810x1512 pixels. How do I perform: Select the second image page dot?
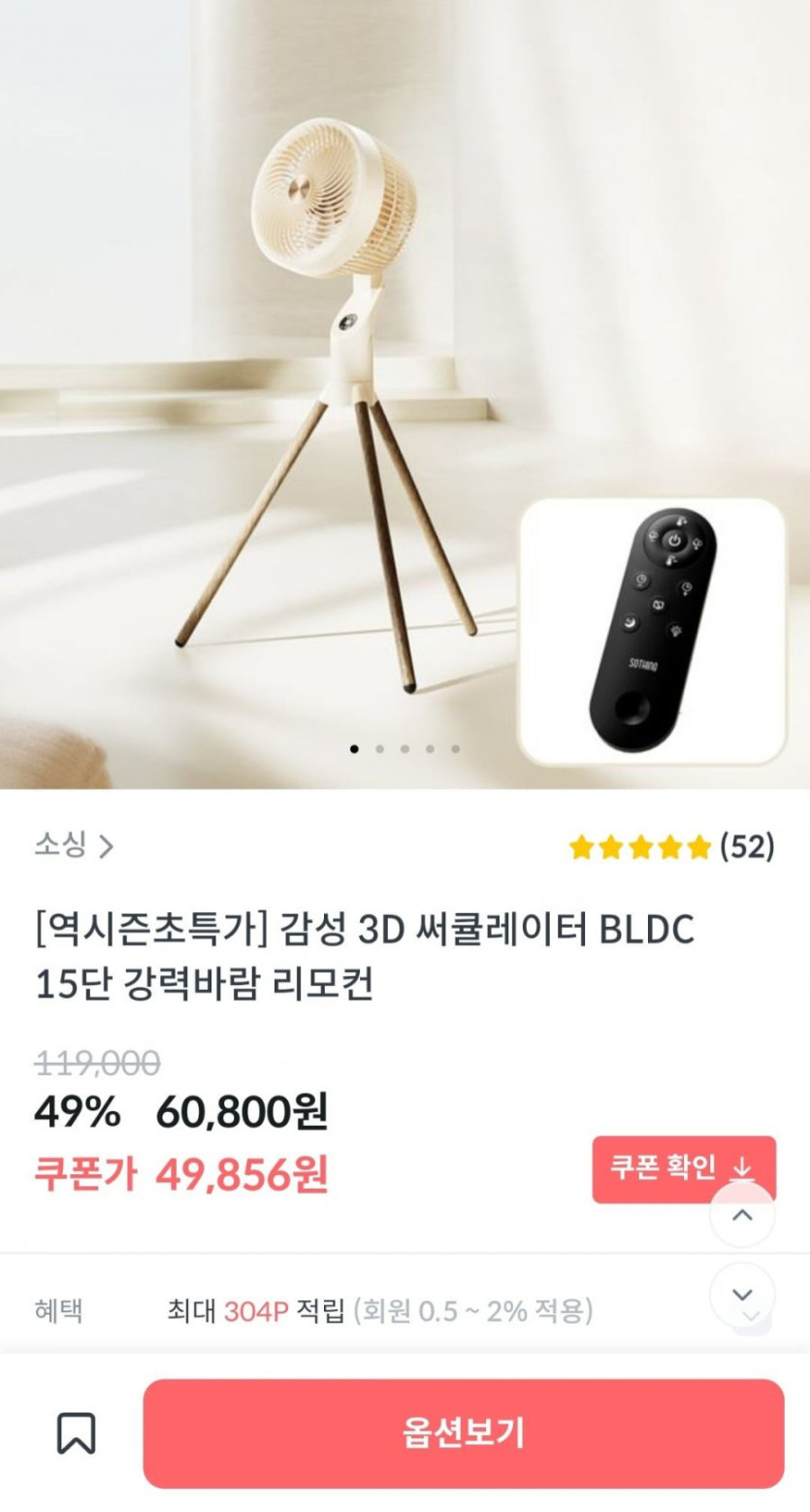(x=379, y=749)
